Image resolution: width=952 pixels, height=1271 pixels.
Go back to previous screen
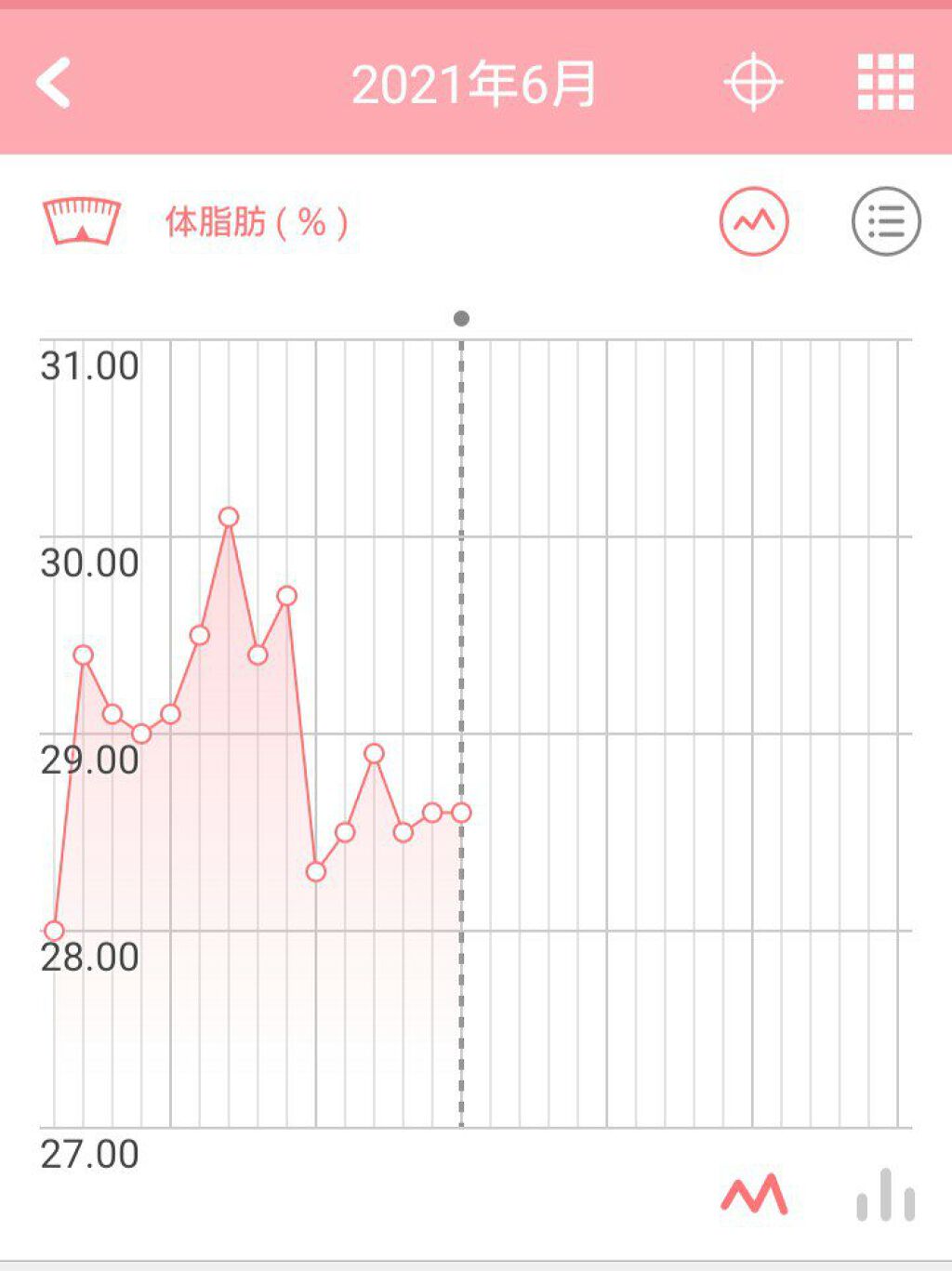[53, 83]
